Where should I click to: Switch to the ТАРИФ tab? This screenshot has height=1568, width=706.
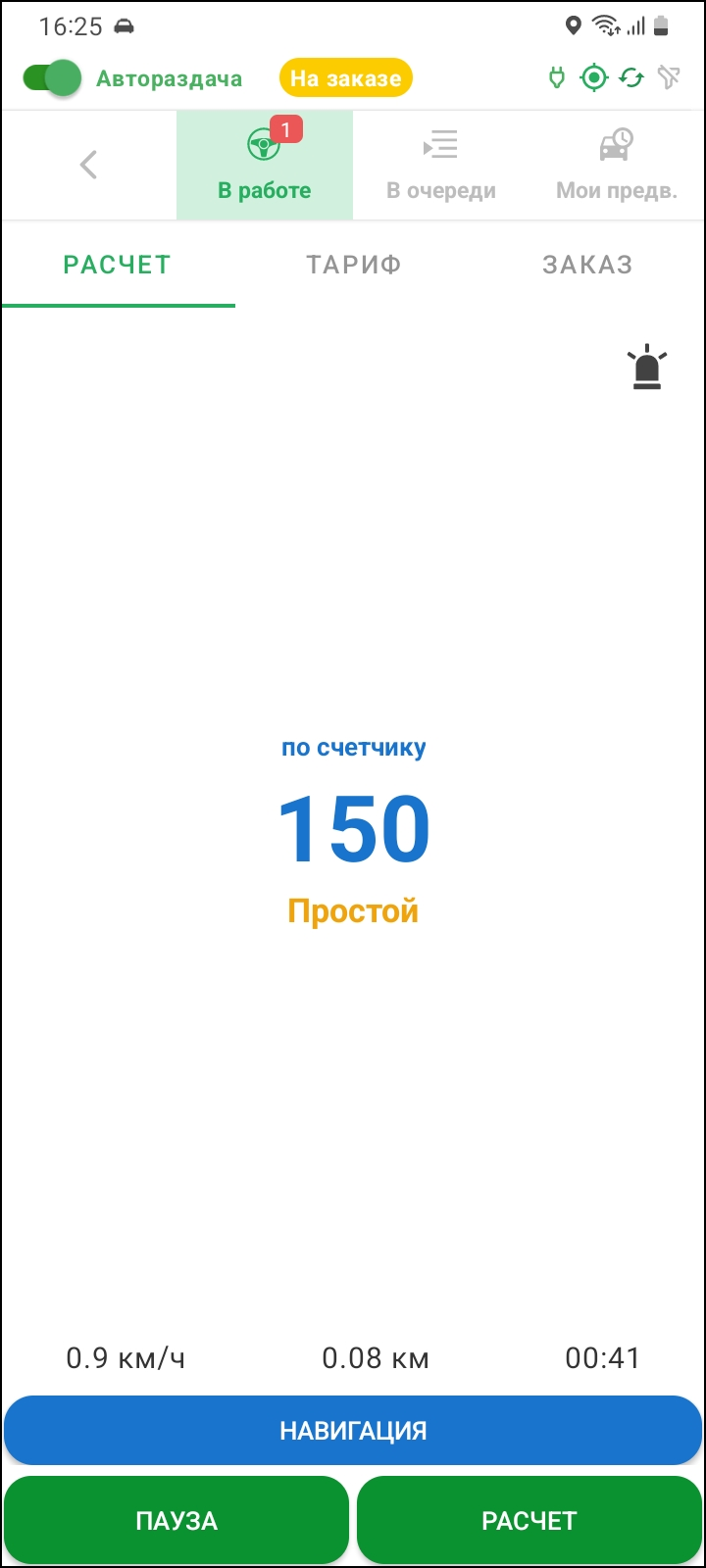(x=353, y=265)
